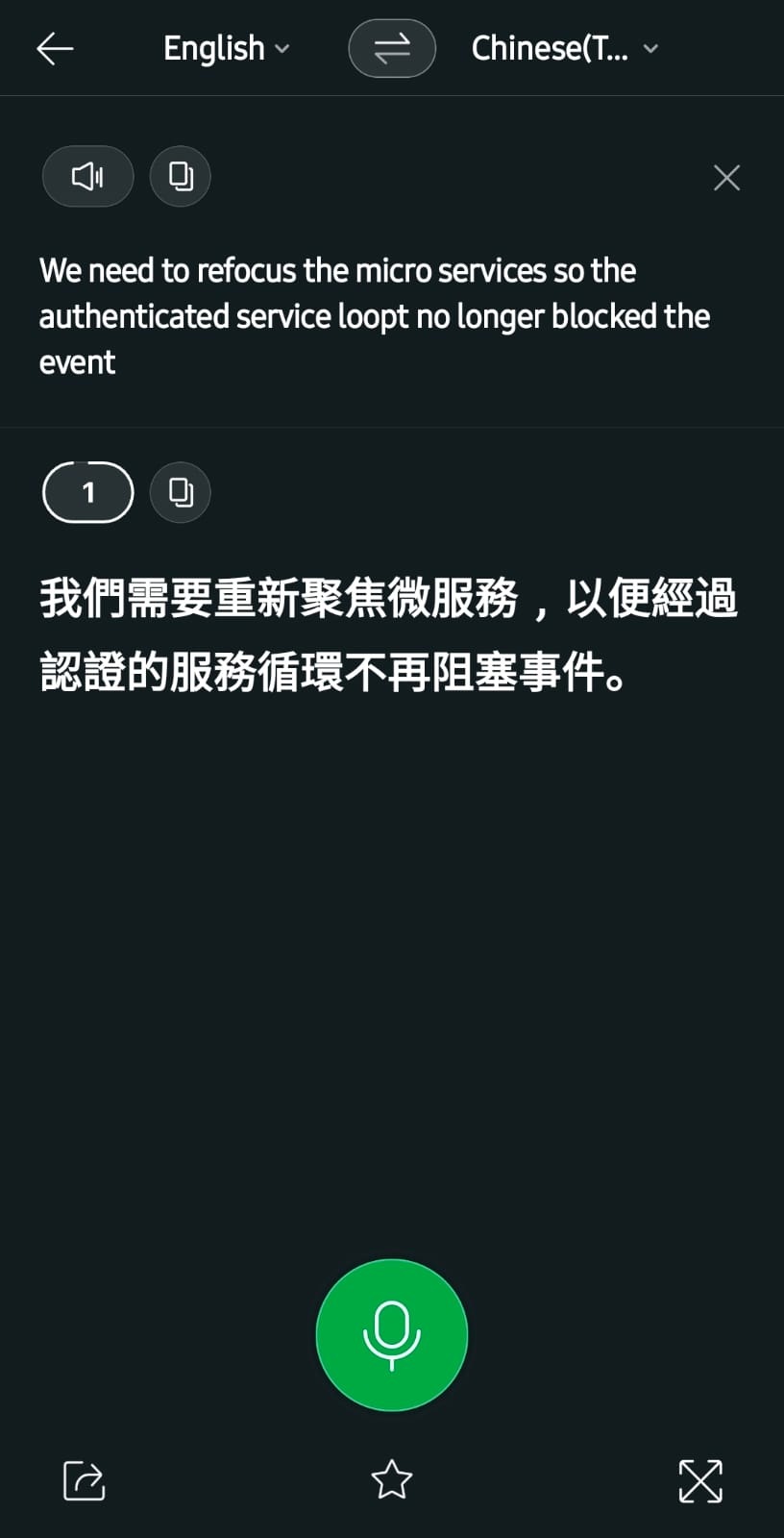This screenshot has height=1538, width=784.
Task: Copy the English source text
Action: (181, 176)
